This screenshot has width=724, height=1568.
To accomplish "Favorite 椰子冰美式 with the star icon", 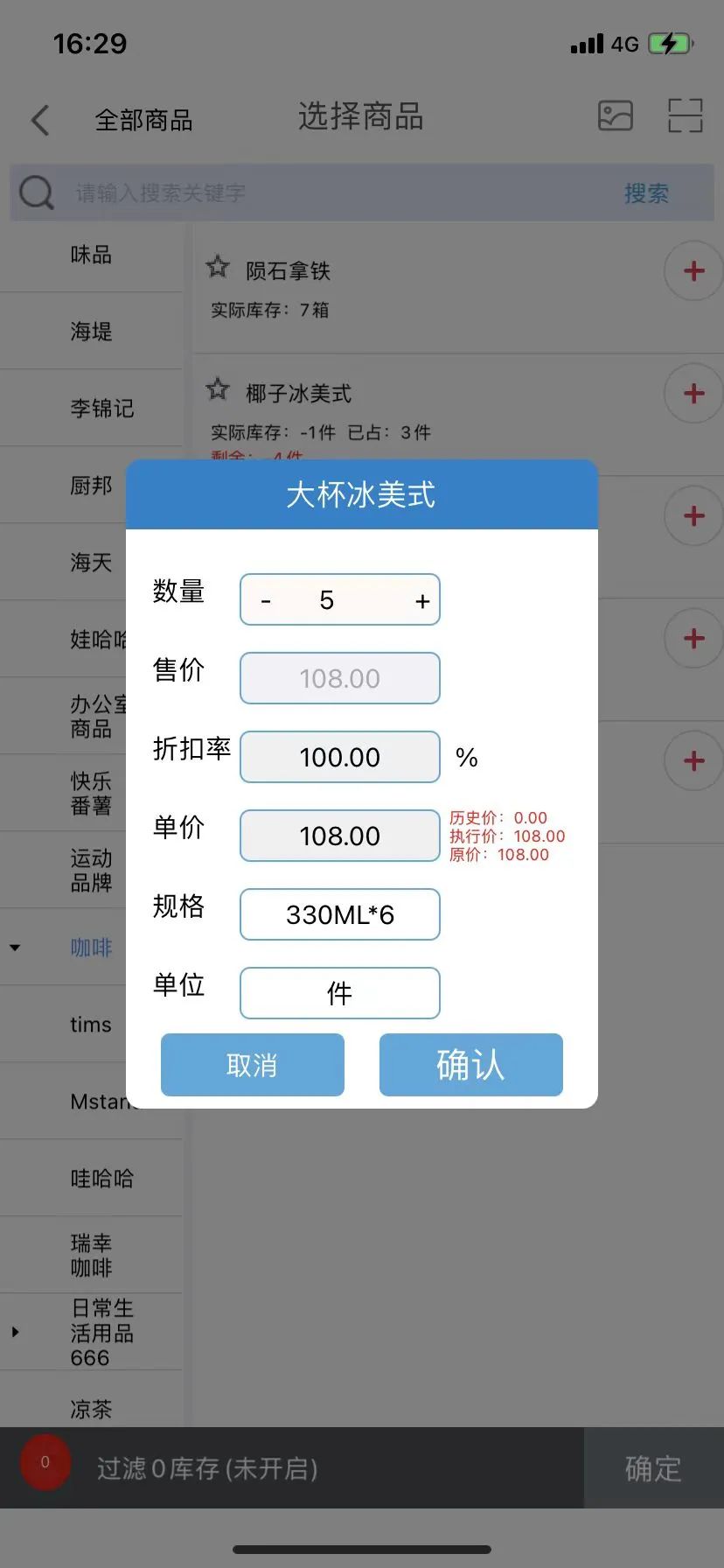I will click(218, 389).
